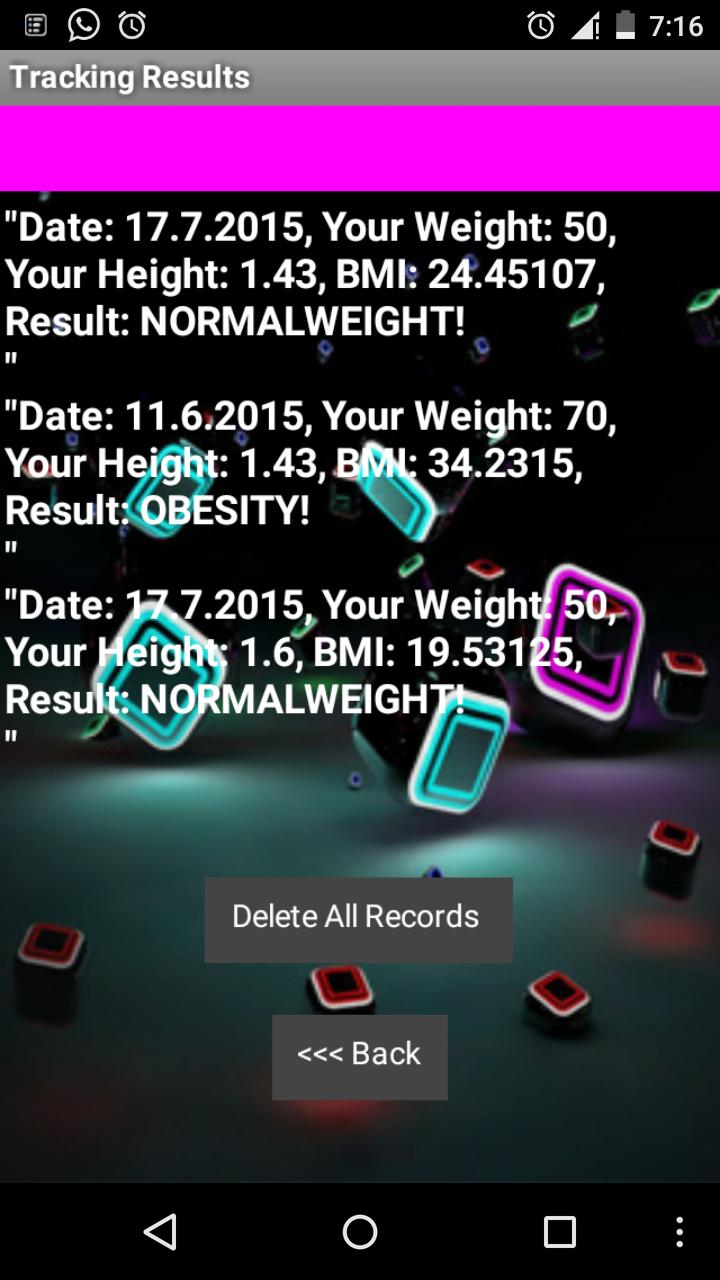Tap the alarm indicator near the clock
The width and height of the screenshot is (720, 1280).
pyautogui.click(x=539, y=25)
